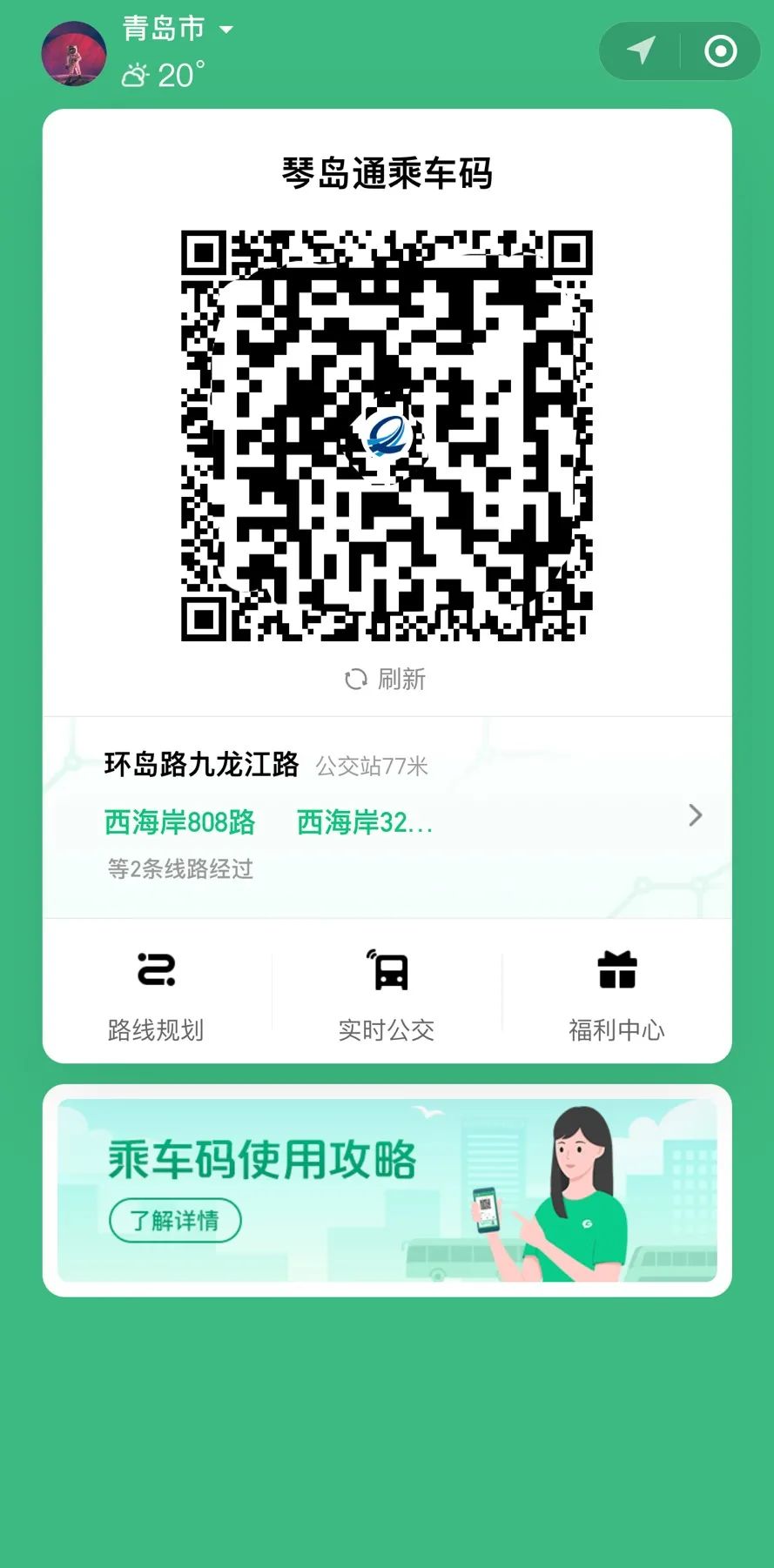This screenshot has width=774, height=1568.
Task: Expand the nearby bus station chevron
Action: coord(695,815)
